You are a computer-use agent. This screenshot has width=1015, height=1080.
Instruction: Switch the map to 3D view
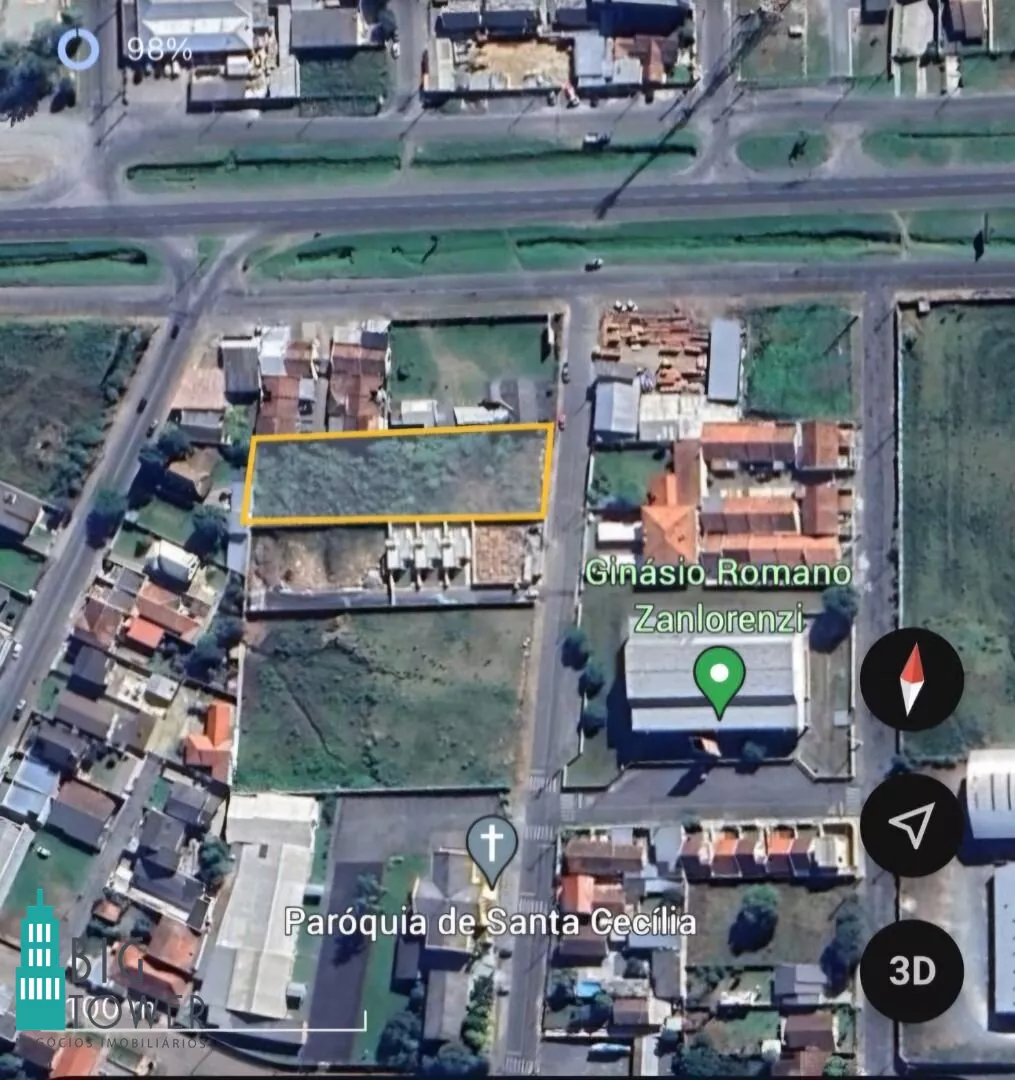click(911, 971)
